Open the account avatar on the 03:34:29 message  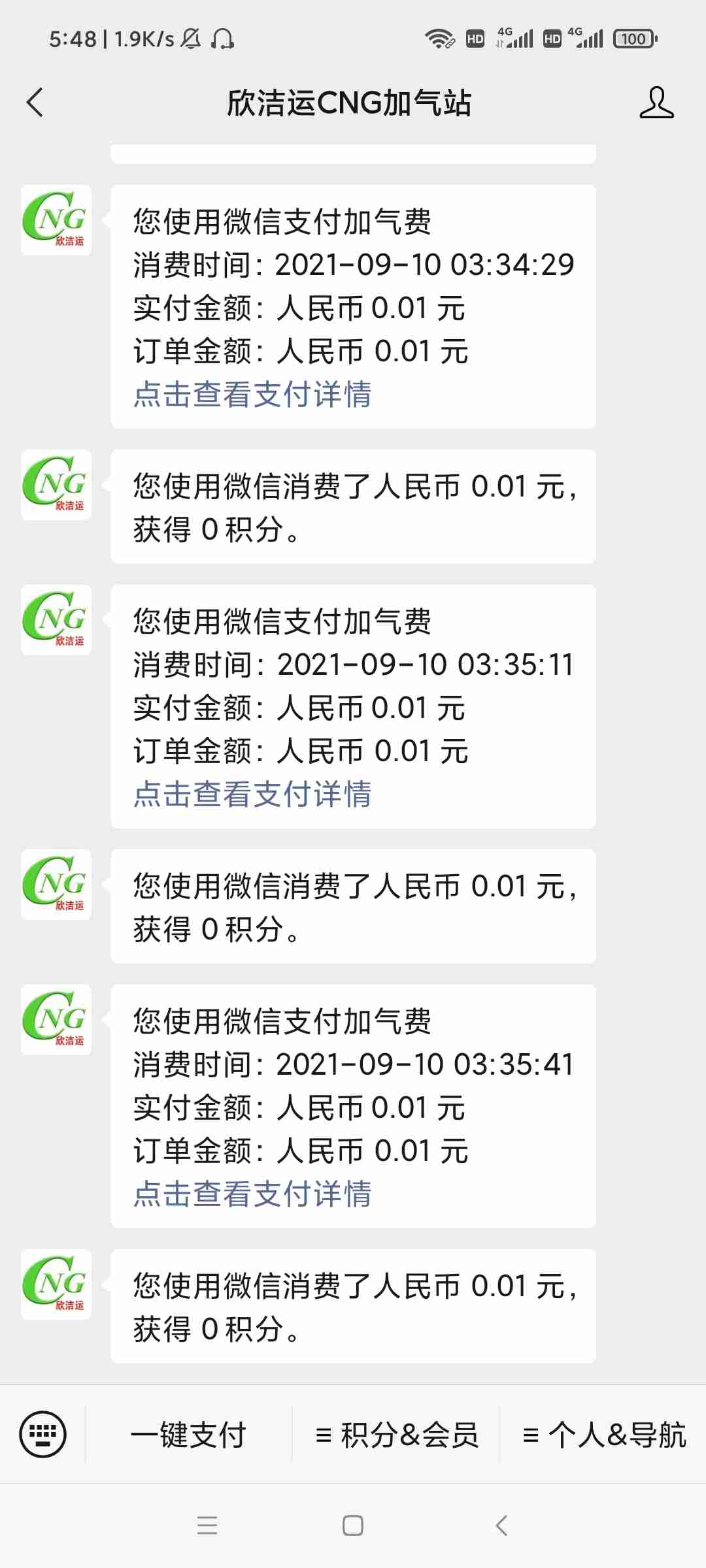click(56, 220)
